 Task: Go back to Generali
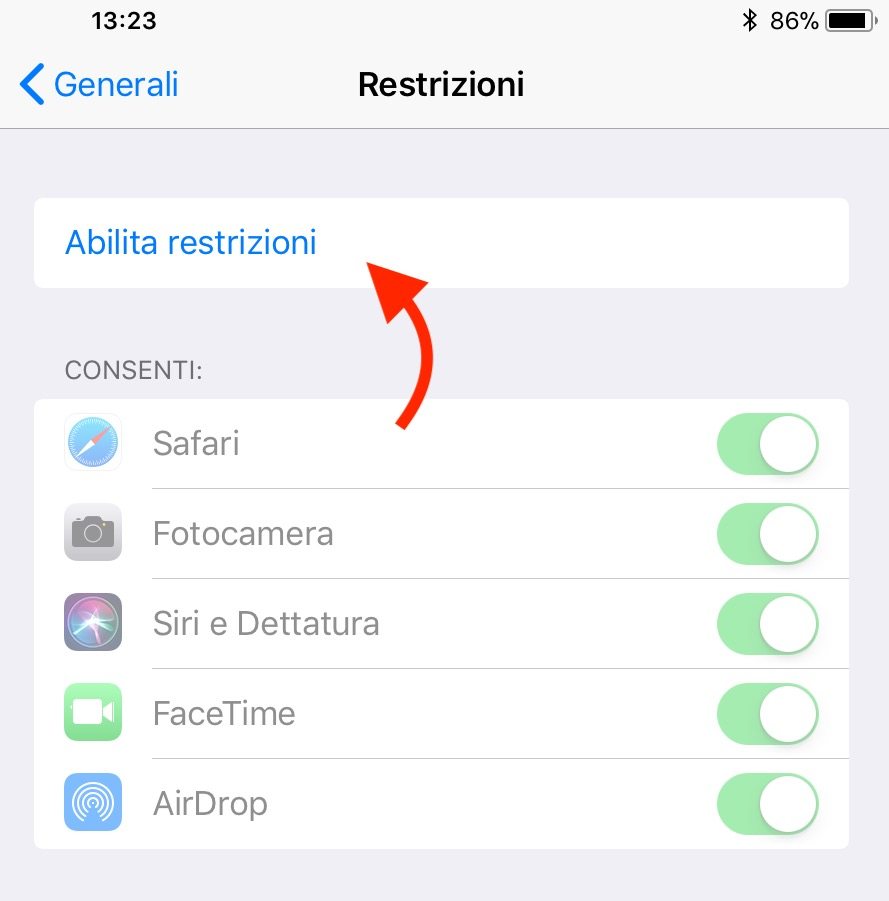click(x=99, y=84)
